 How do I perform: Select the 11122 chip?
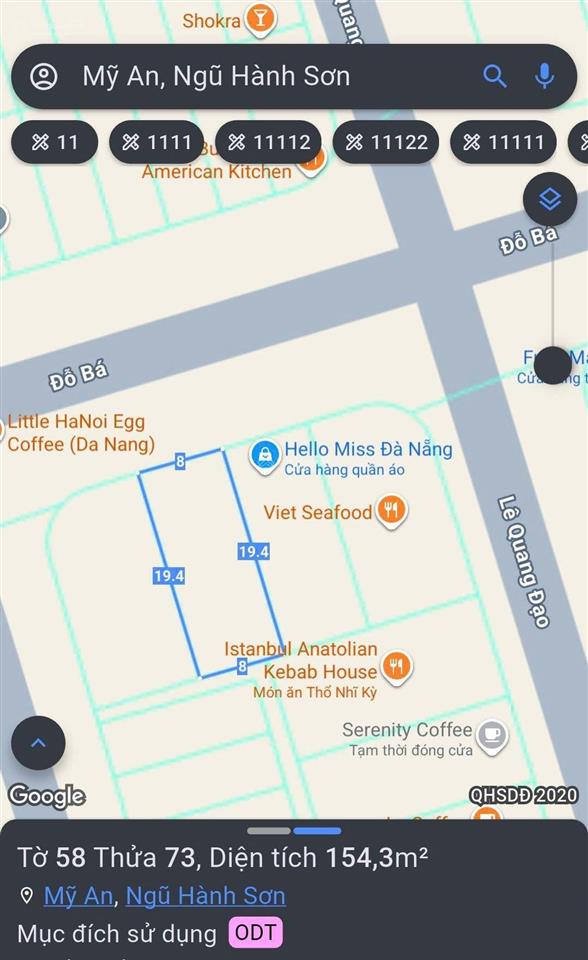click(x=386, y=142)
